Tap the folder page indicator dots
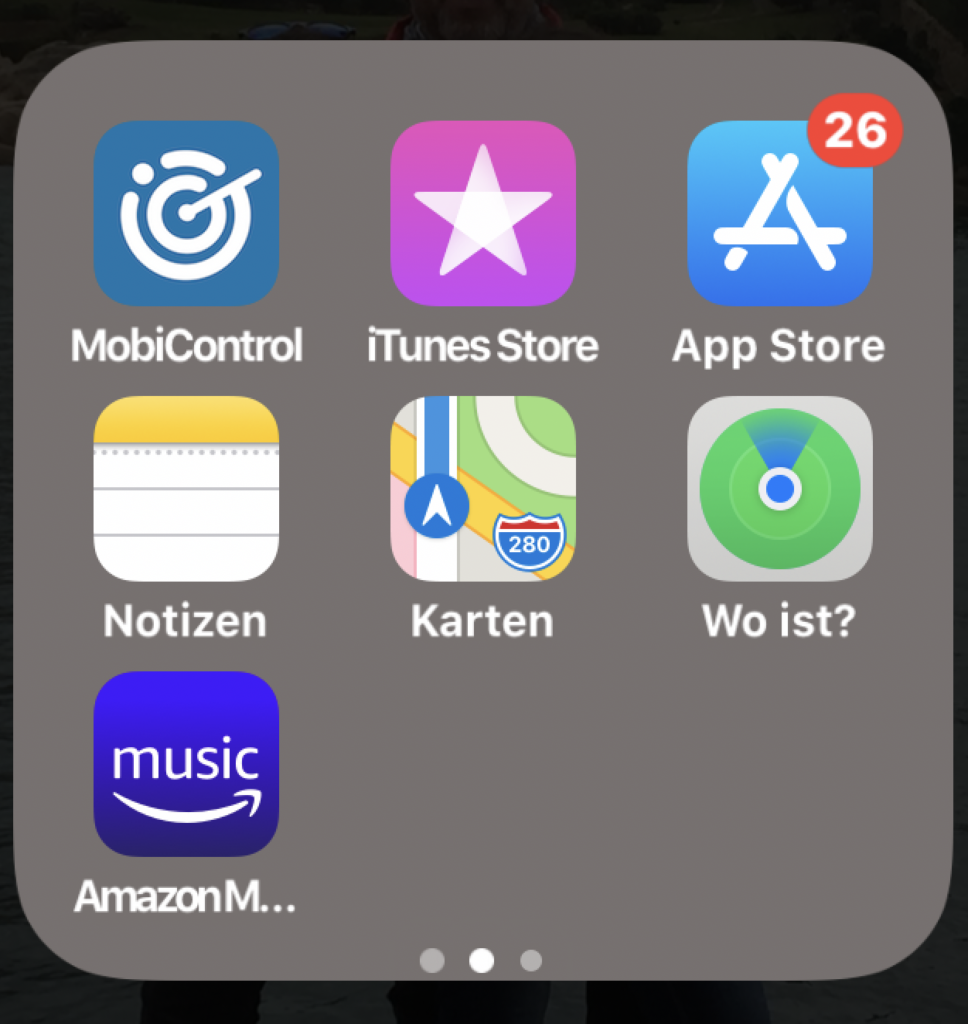 tap(481, 961)
